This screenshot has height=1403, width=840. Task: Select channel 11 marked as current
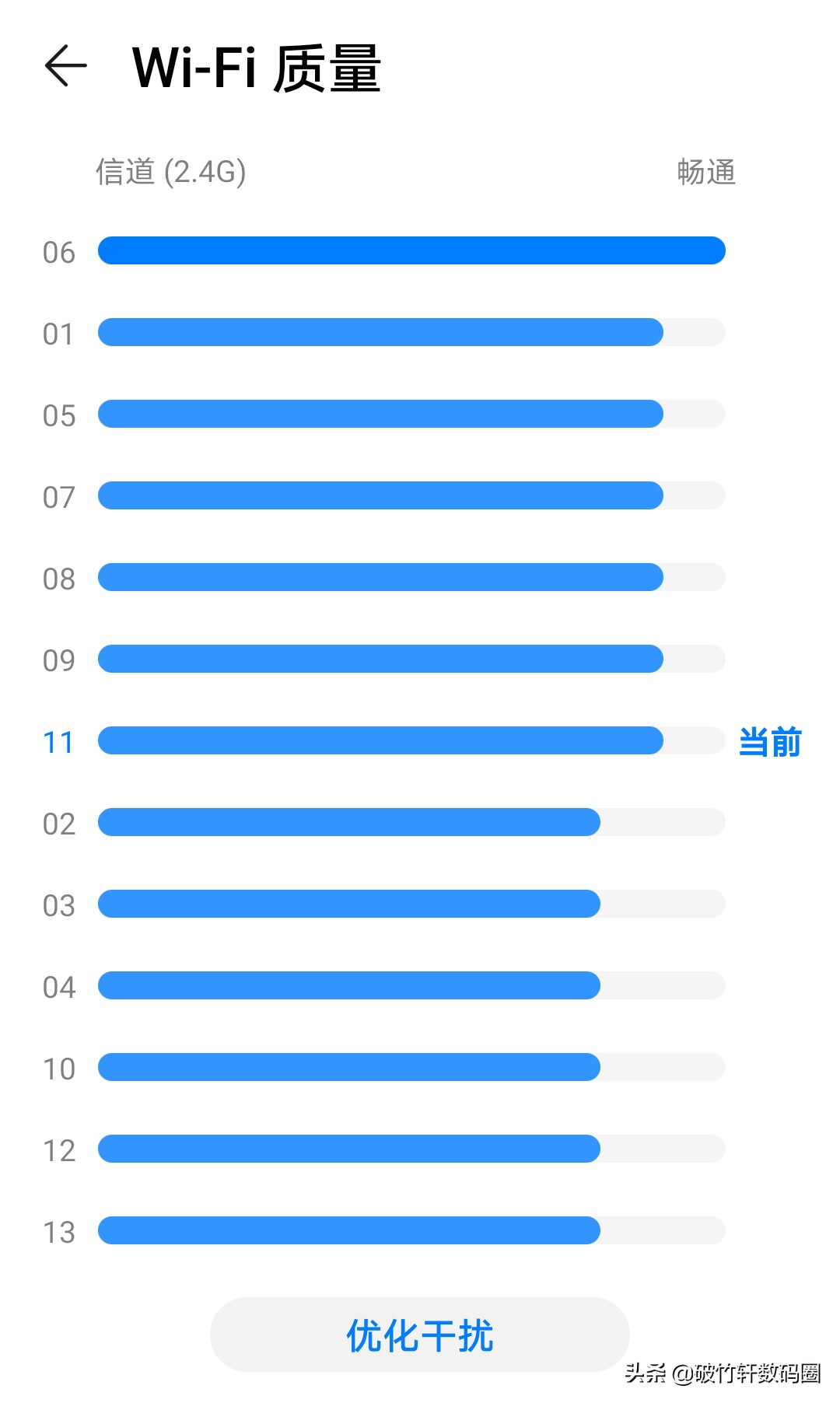(x=380, y=741)
